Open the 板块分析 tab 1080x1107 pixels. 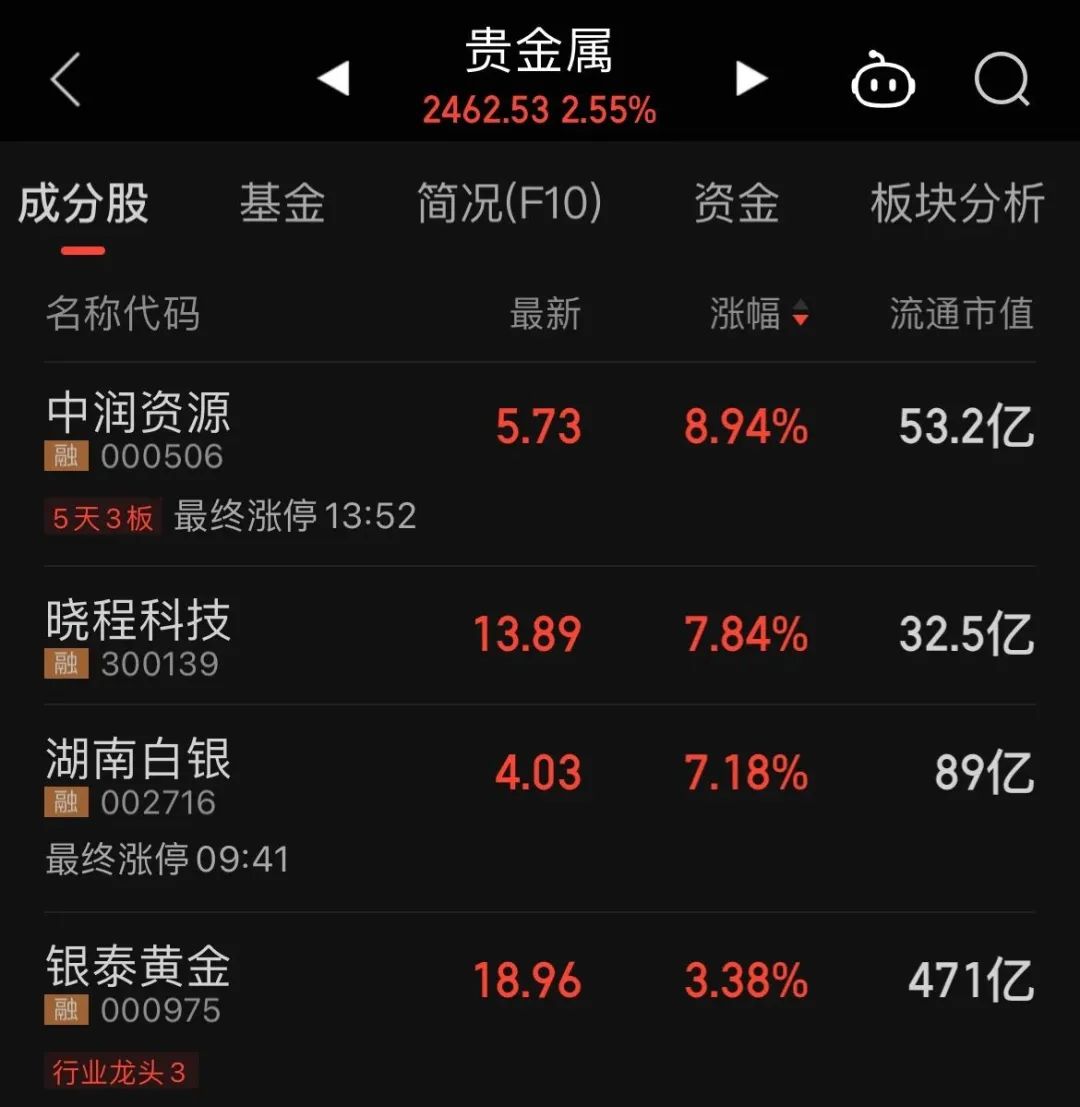(x=956, y=203)
